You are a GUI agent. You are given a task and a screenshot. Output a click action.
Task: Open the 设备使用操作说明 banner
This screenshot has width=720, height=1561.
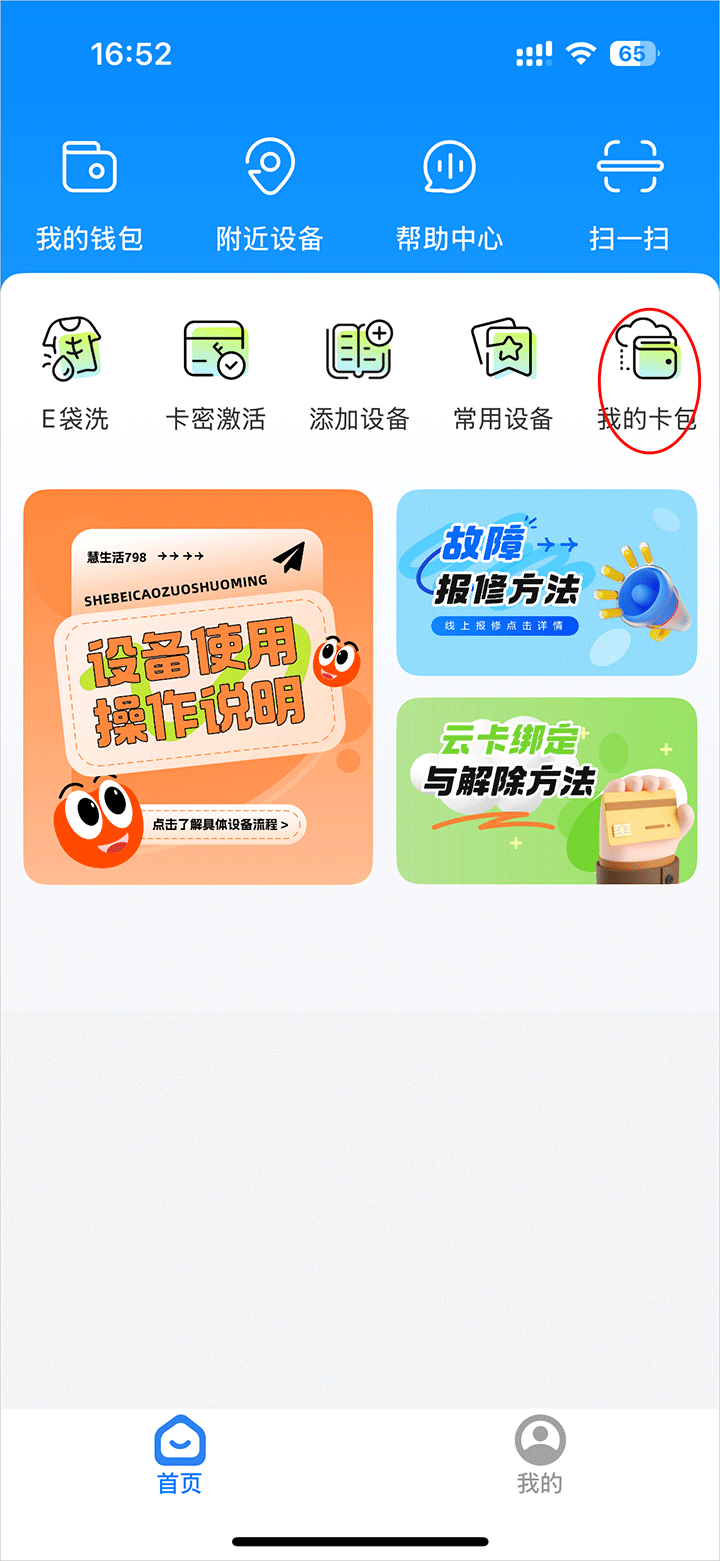coord(198,687)
